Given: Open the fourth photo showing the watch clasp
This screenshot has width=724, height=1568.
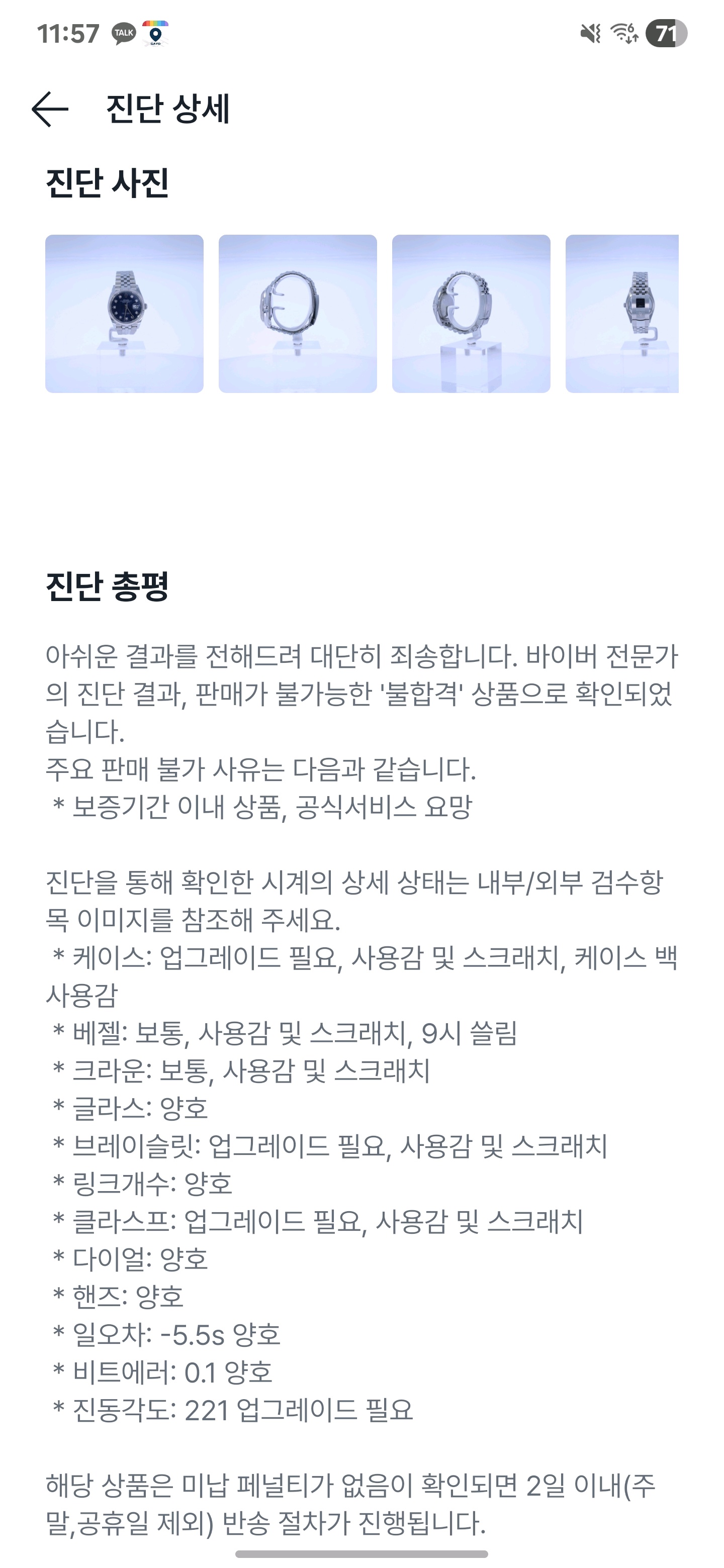Looking at the screenshot, I should point(622,314).
